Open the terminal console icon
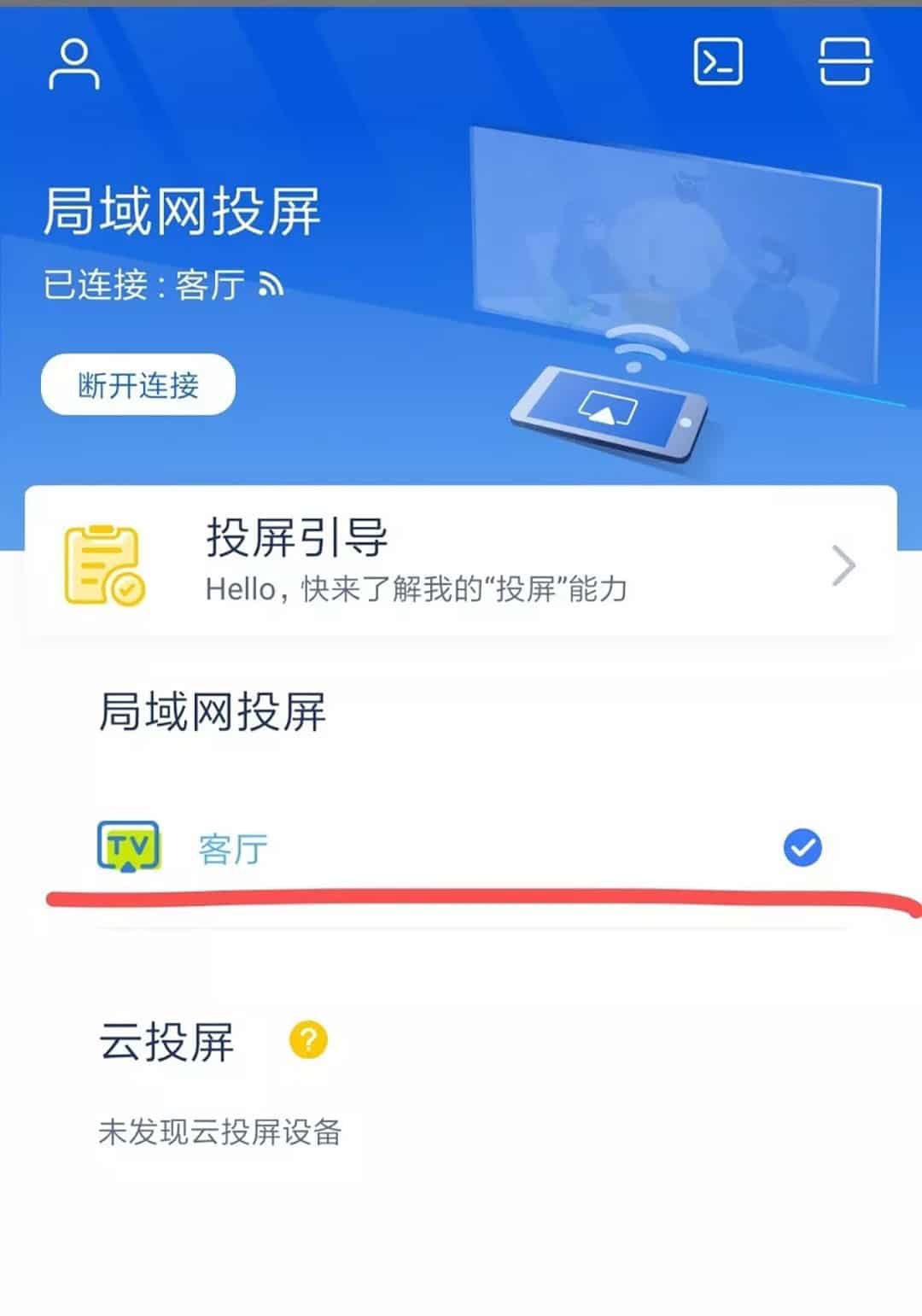922x1316 pixels. [x=717, y=61]
